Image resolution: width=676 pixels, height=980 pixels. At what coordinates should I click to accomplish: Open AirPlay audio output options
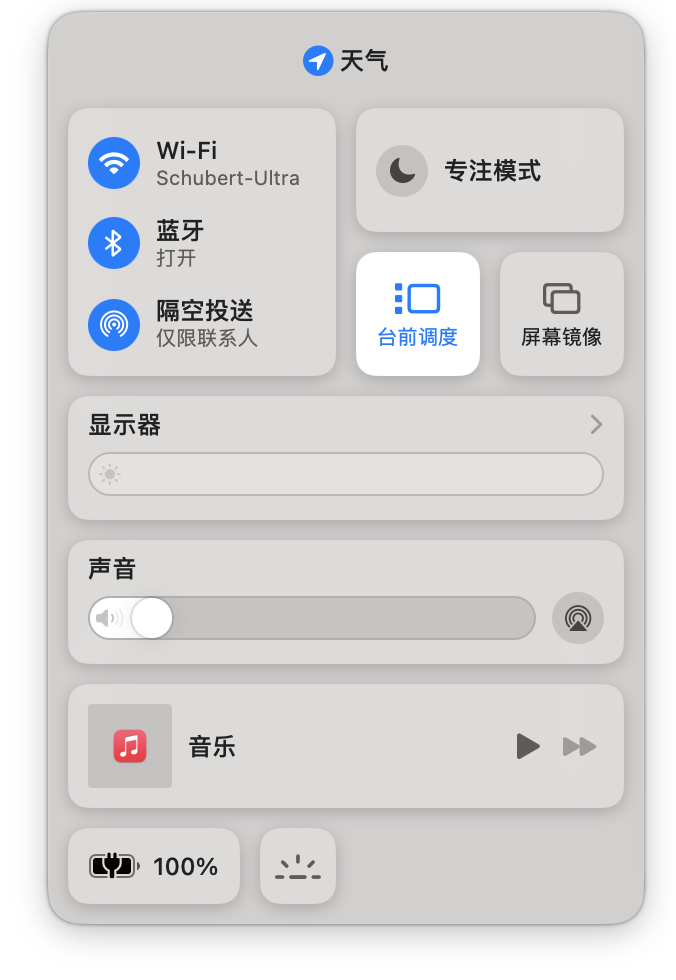[578, 618]
